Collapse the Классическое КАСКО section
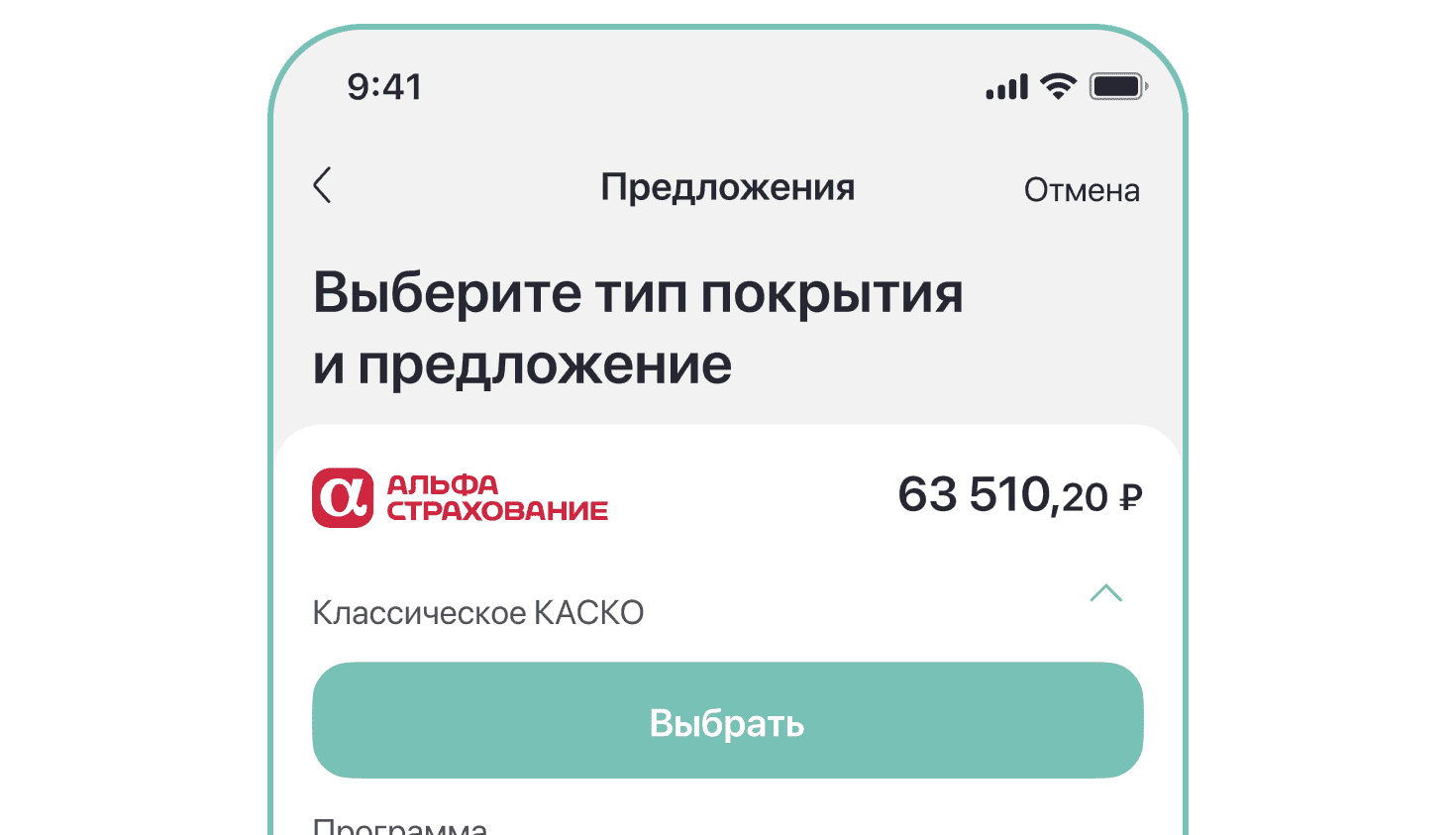 [1105, 593]
